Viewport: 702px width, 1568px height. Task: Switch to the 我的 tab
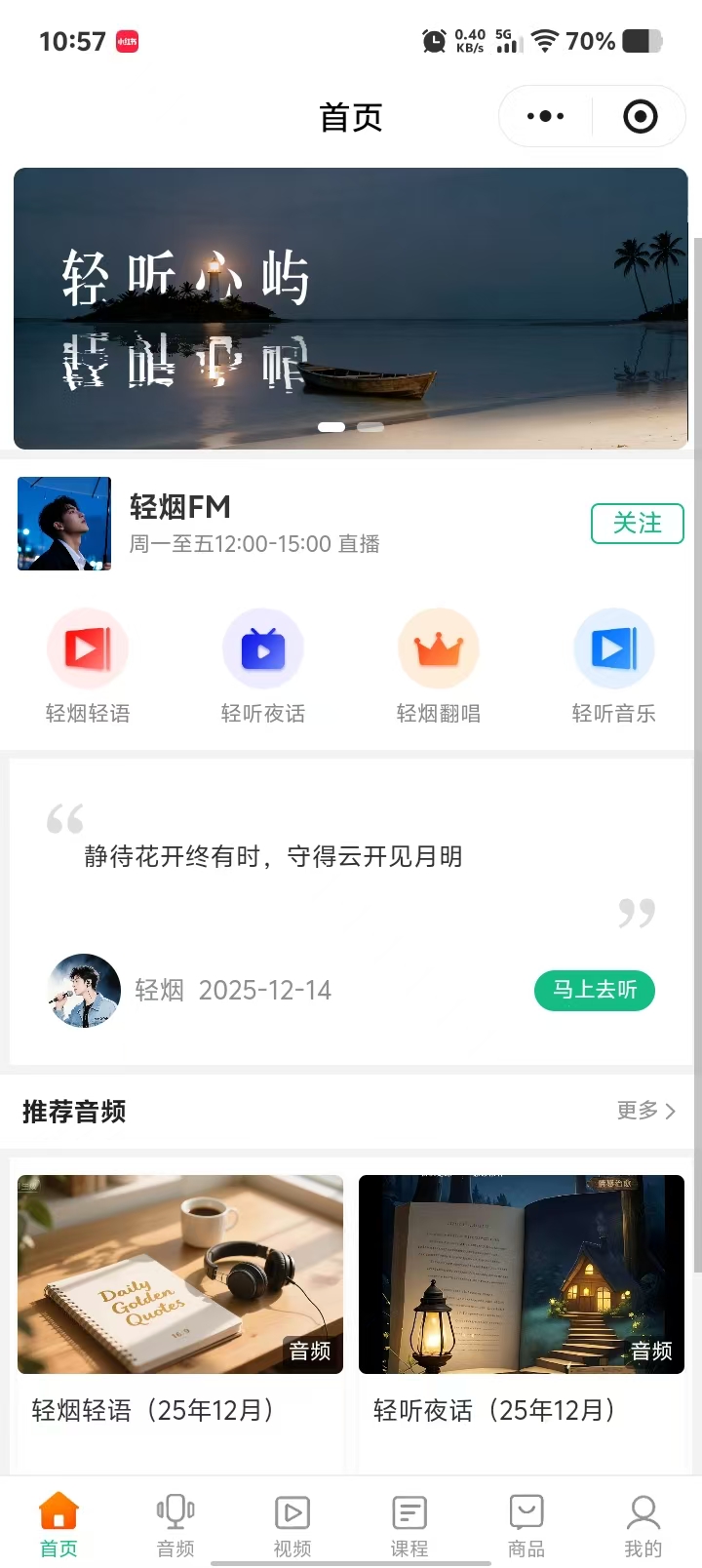tap(643, 1524)
